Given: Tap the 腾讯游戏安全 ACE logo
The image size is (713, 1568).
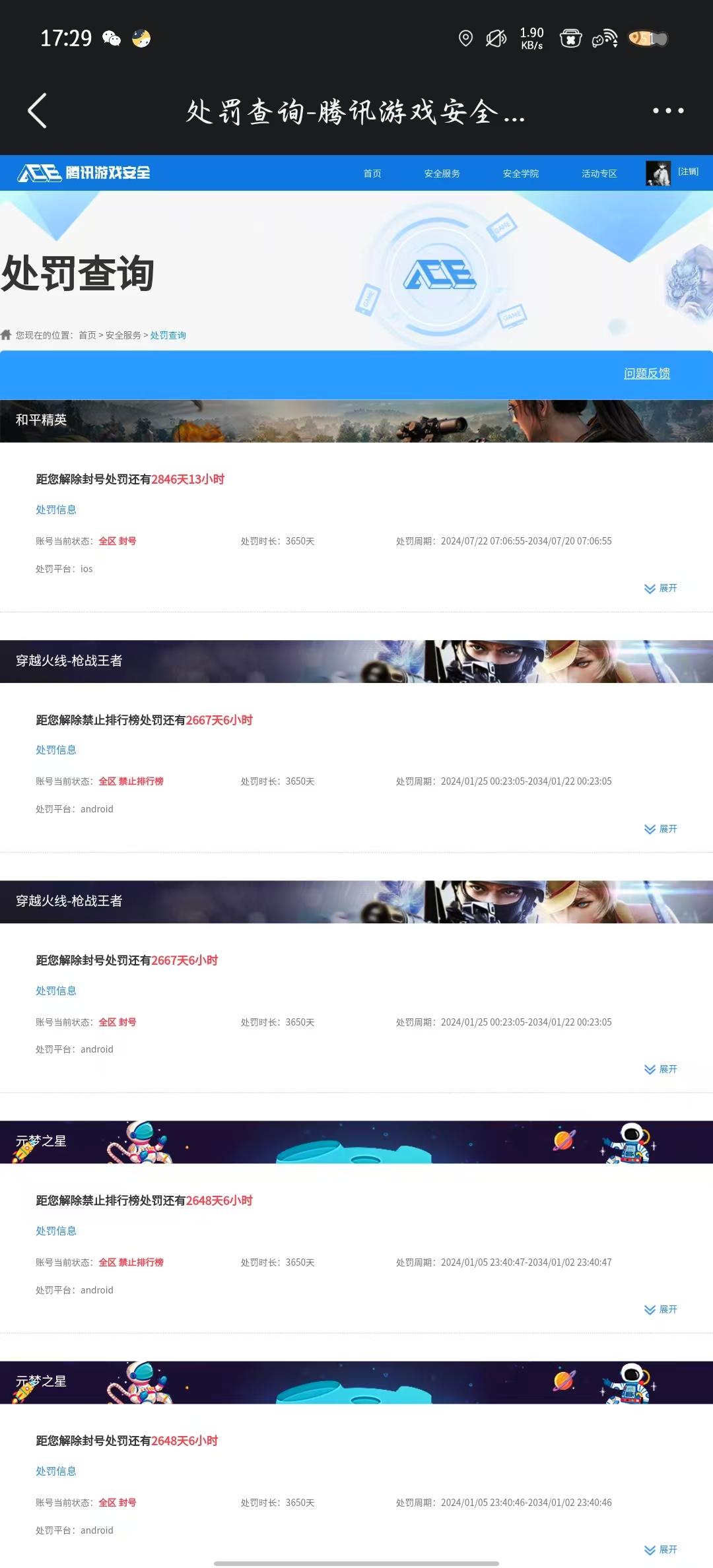Looking at the screenshot, I should (x=84, y=173).
